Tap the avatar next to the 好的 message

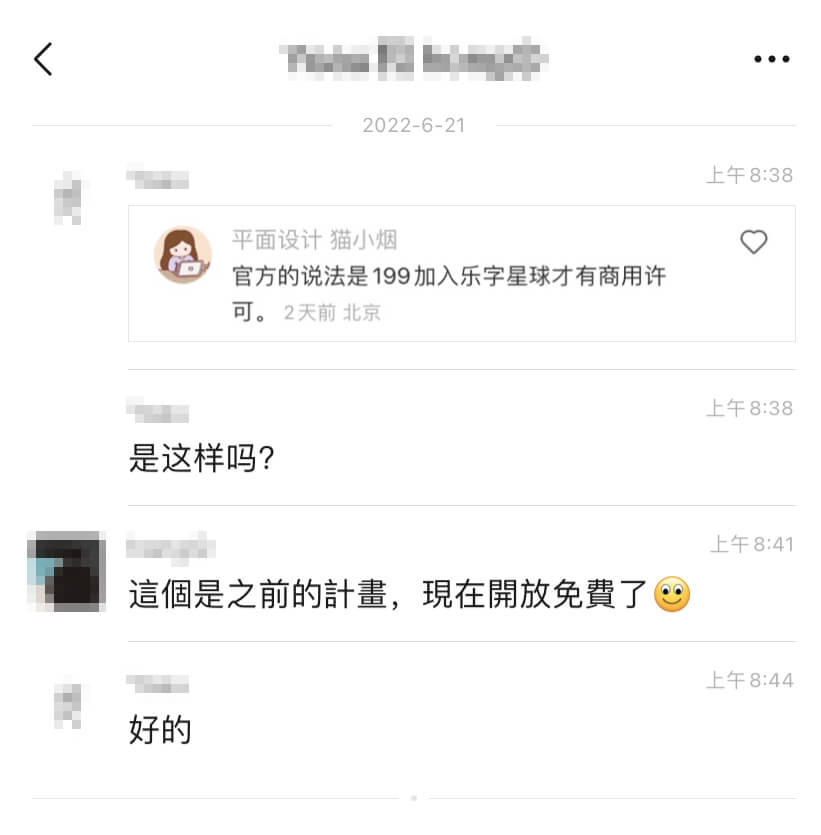pos(69,705)
